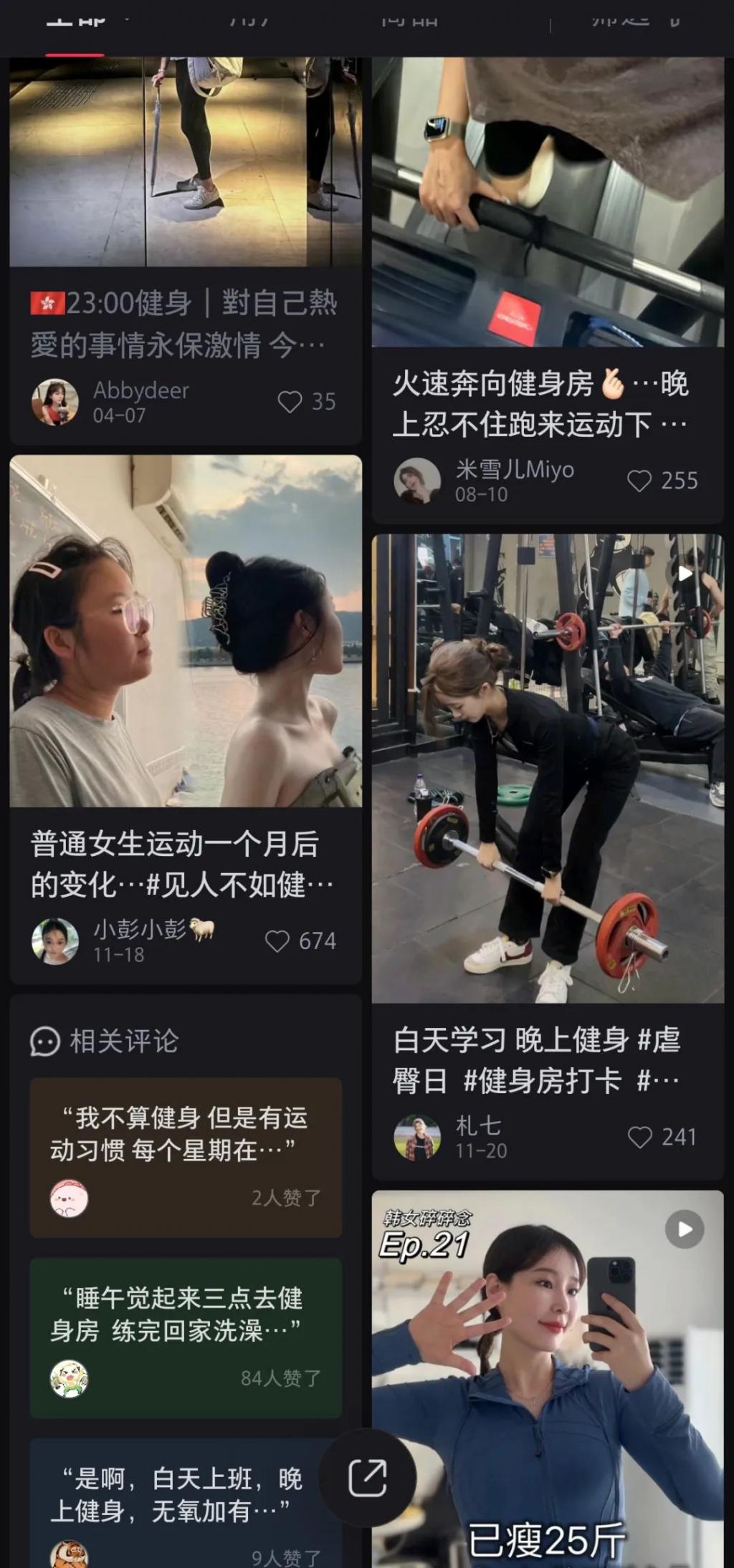Screen dimensions: 734x1568
Task: View 小彭小彭's profile via avatar
Action: (55, 941)
